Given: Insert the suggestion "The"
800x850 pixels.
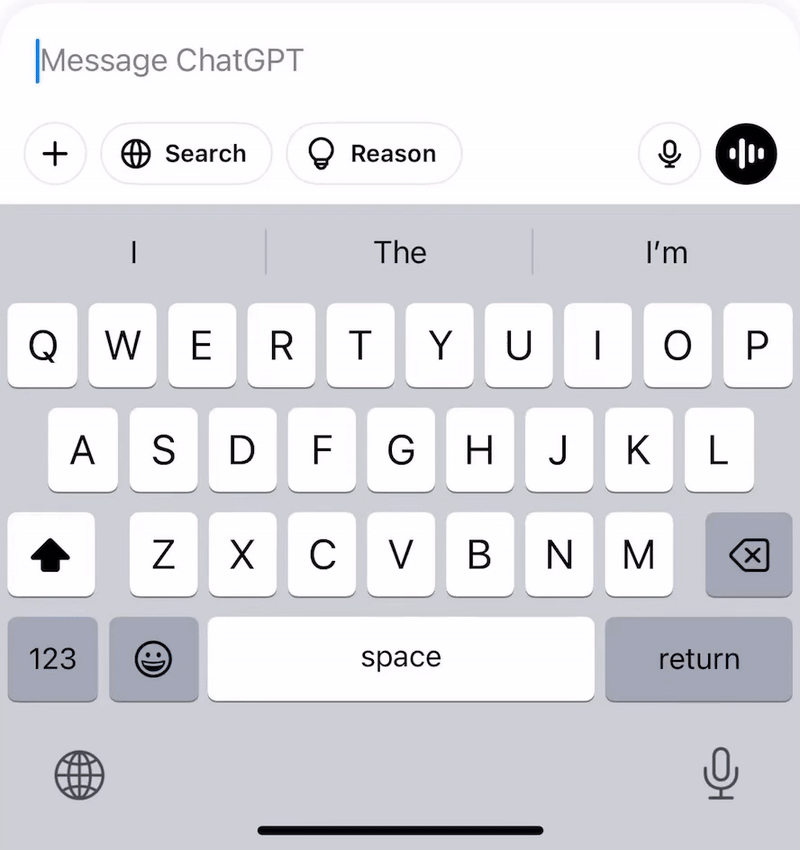Looking at the screenshot, I should [400, 252].
